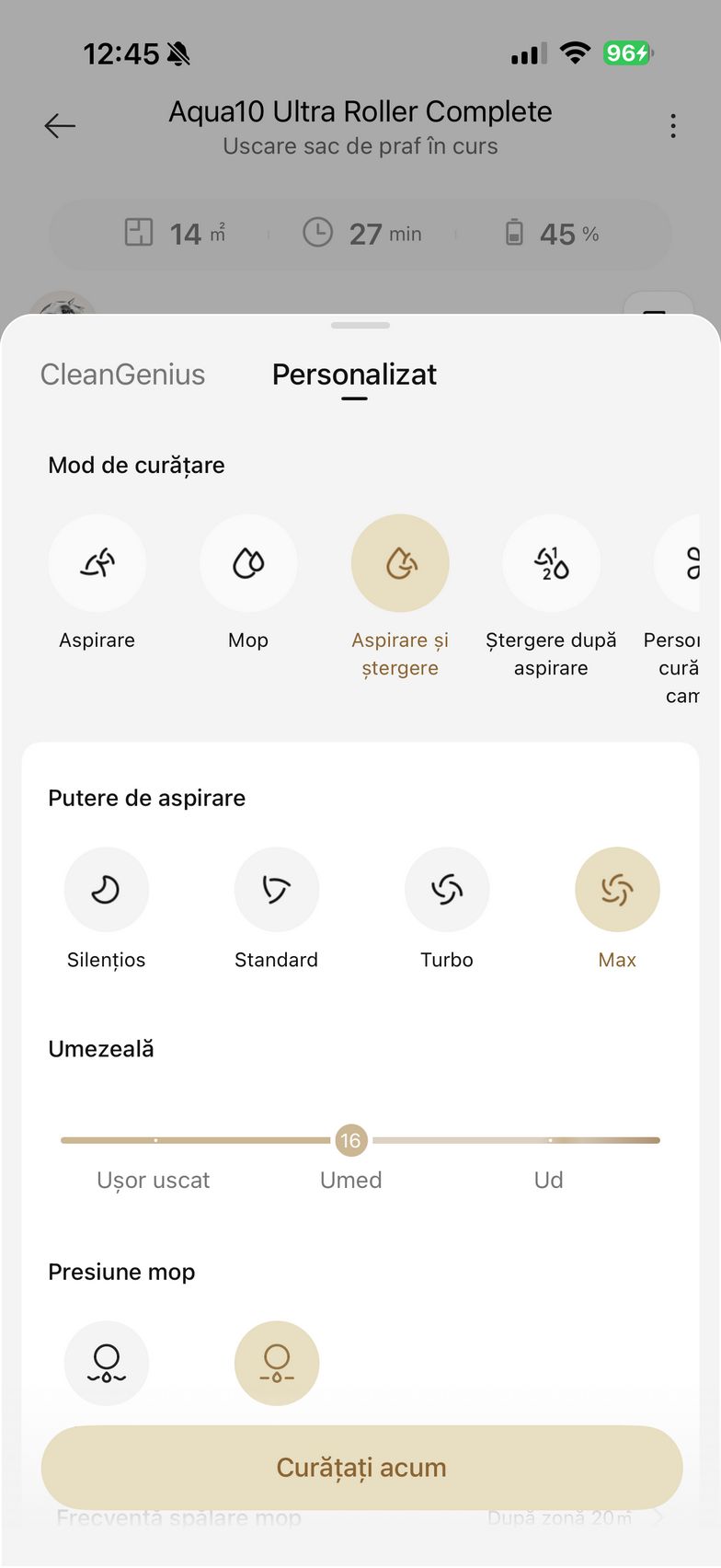Select the highlighted mop pressure option
Screen dimensions: 721x1568
[277, 1363]
